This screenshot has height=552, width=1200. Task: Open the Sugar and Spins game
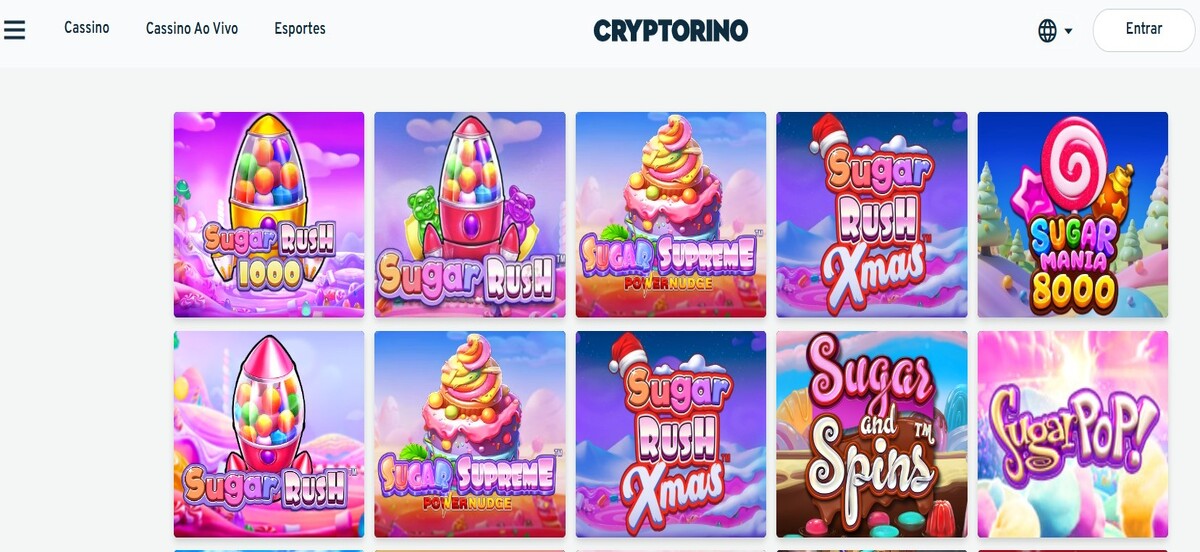click(x=871, y=434)
